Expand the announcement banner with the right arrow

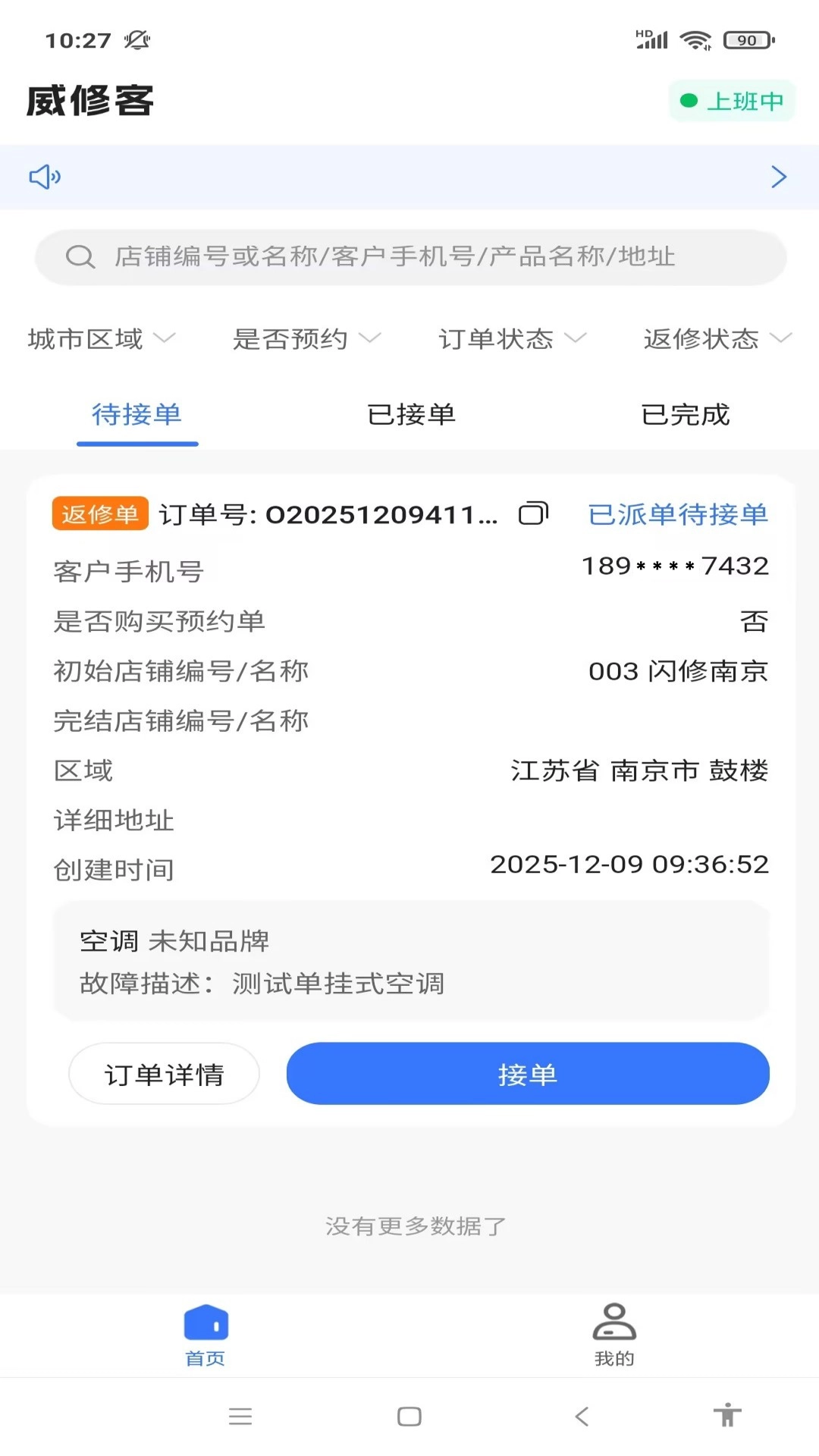coord(777,177)
